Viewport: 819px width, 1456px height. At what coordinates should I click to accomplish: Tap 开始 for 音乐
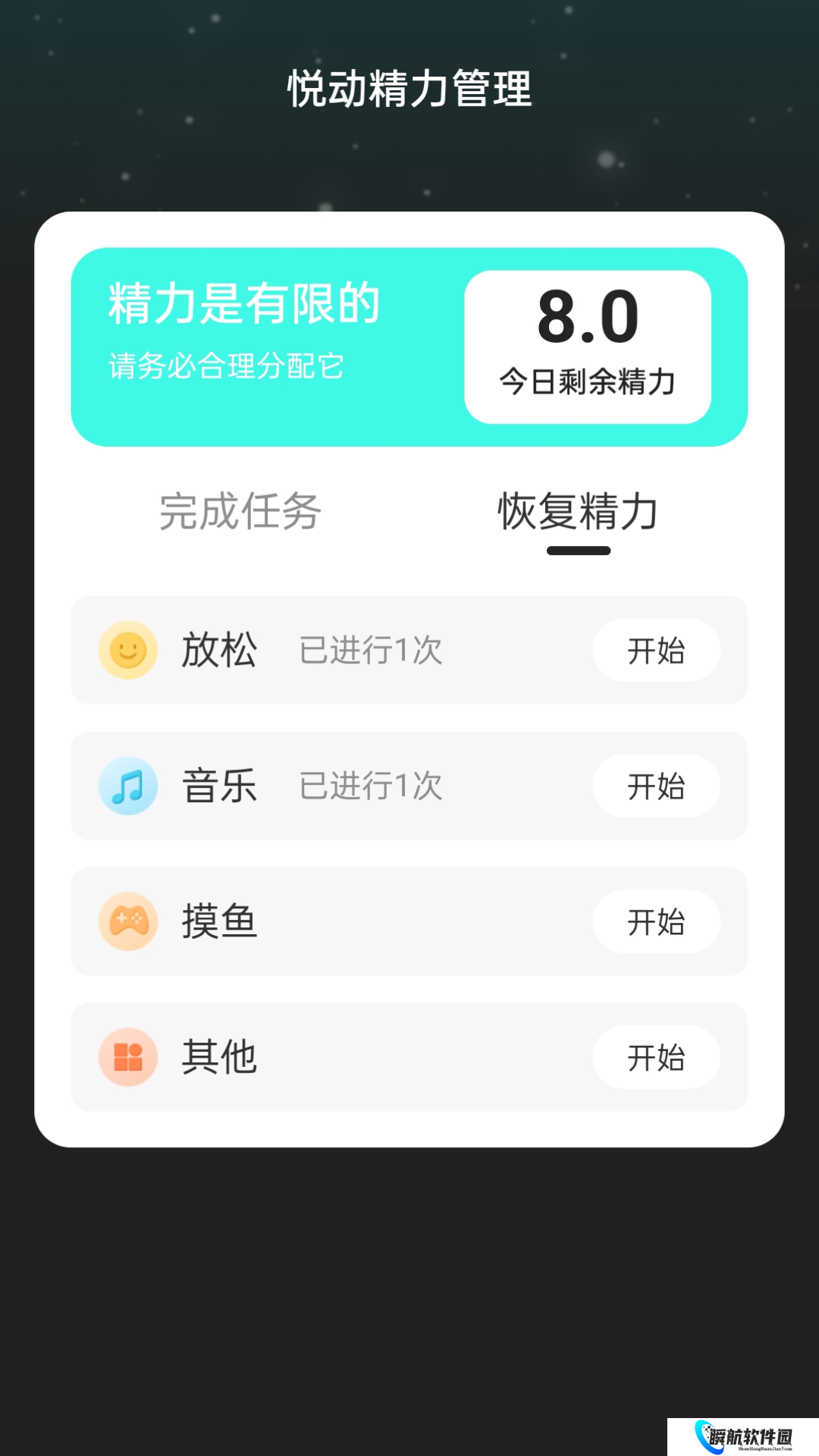point(656,786)
